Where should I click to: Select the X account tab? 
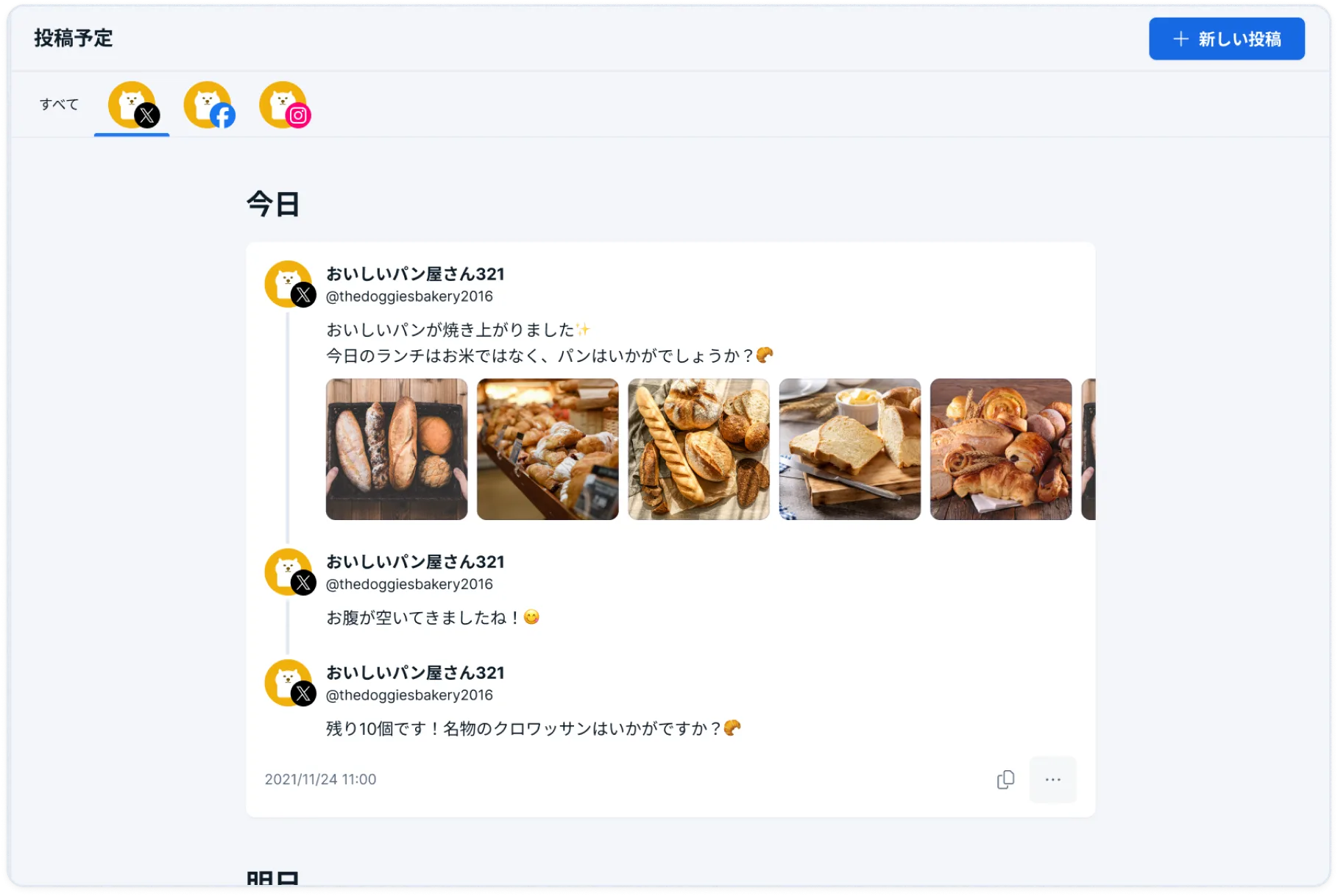click(133, 105)
